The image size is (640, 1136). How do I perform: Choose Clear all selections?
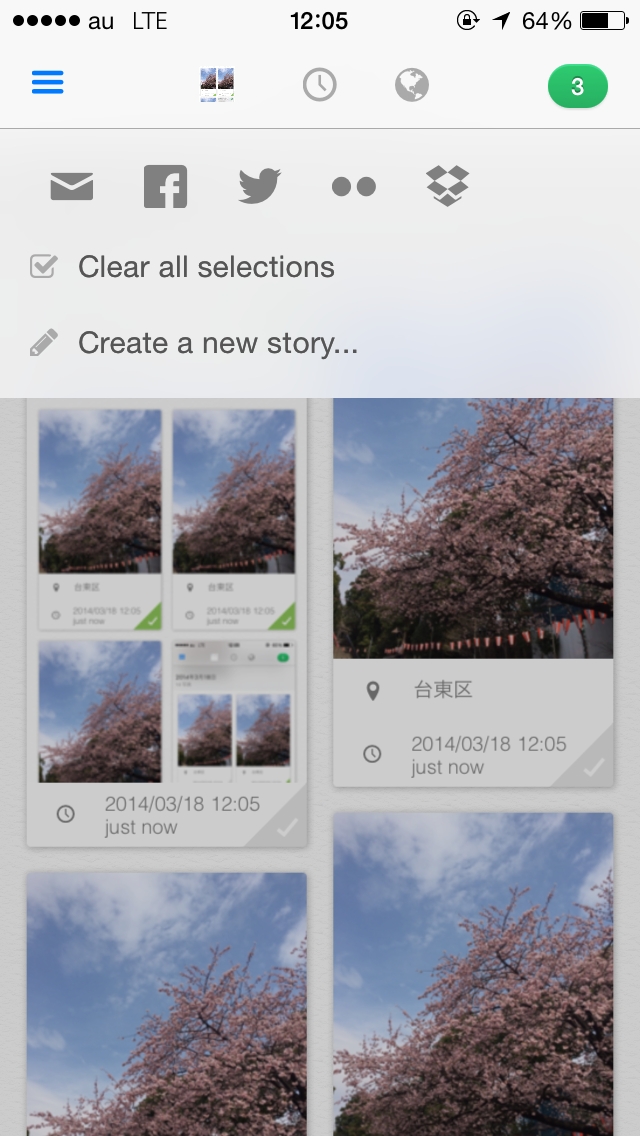[x=206, y=267]
